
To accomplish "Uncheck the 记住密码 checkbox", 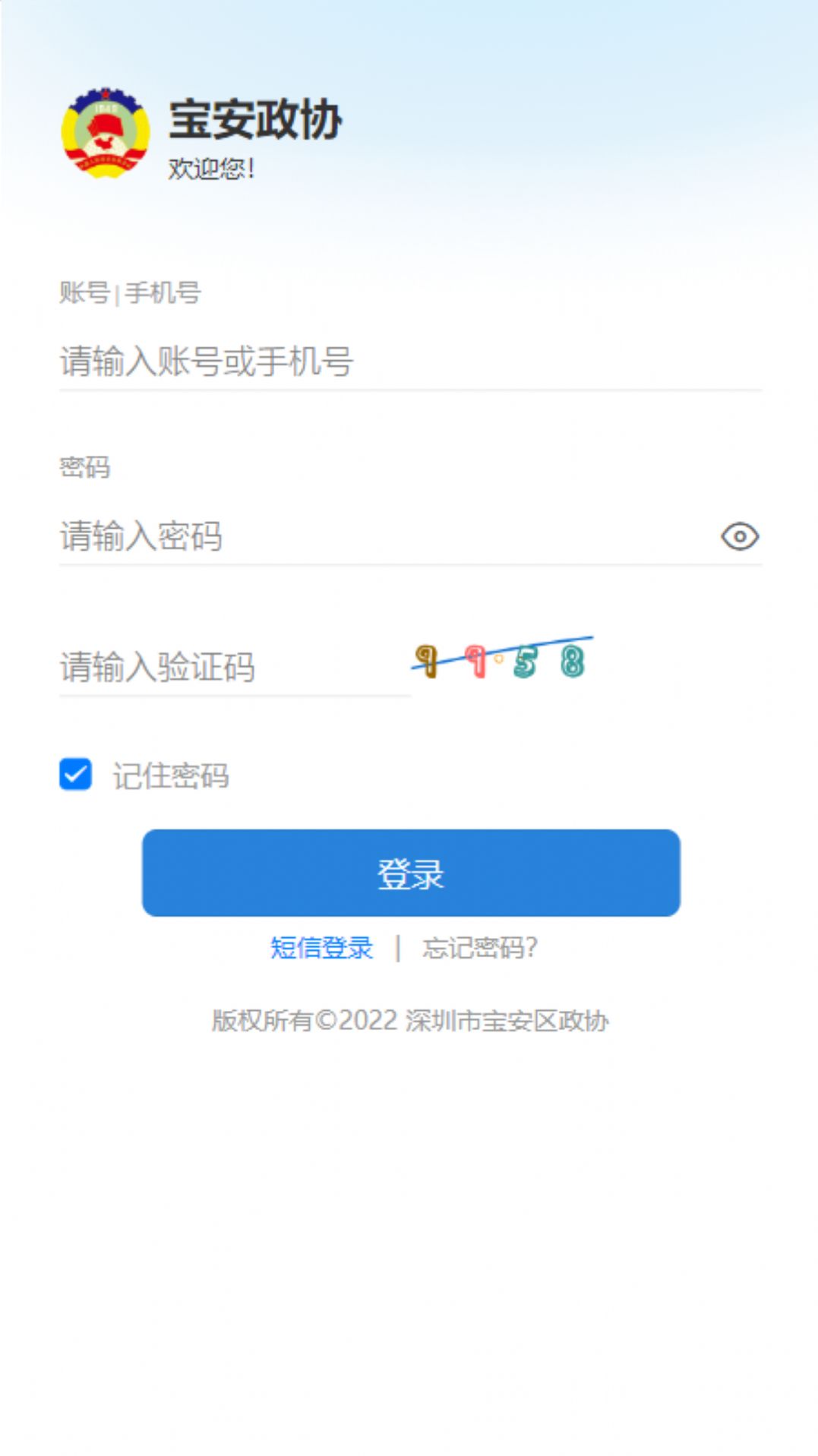I will click(x=76, y=775).
